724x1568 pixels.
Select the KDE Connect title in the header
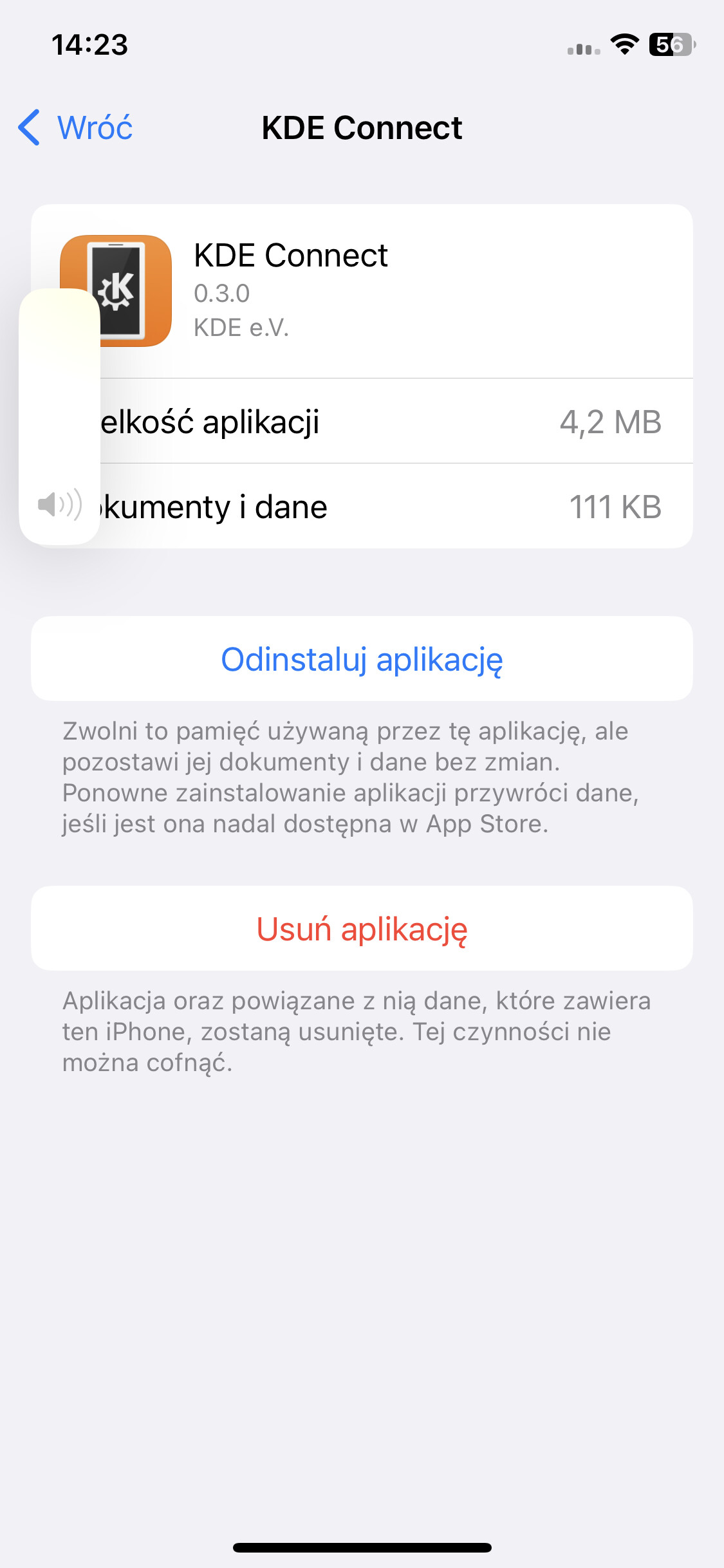click(x=362, y=128)
